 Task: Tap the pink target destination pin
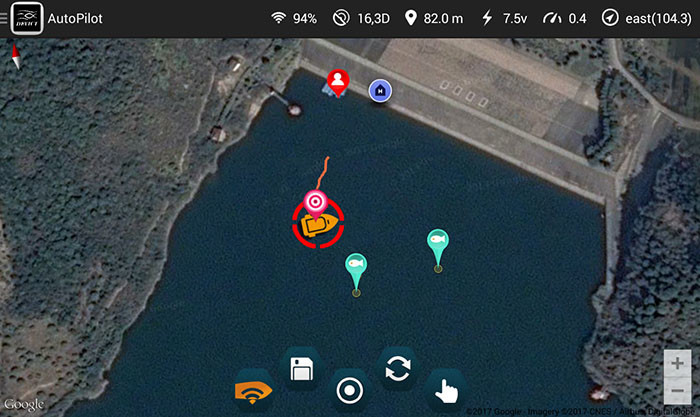pyautogui.click(x=316, y=201)
